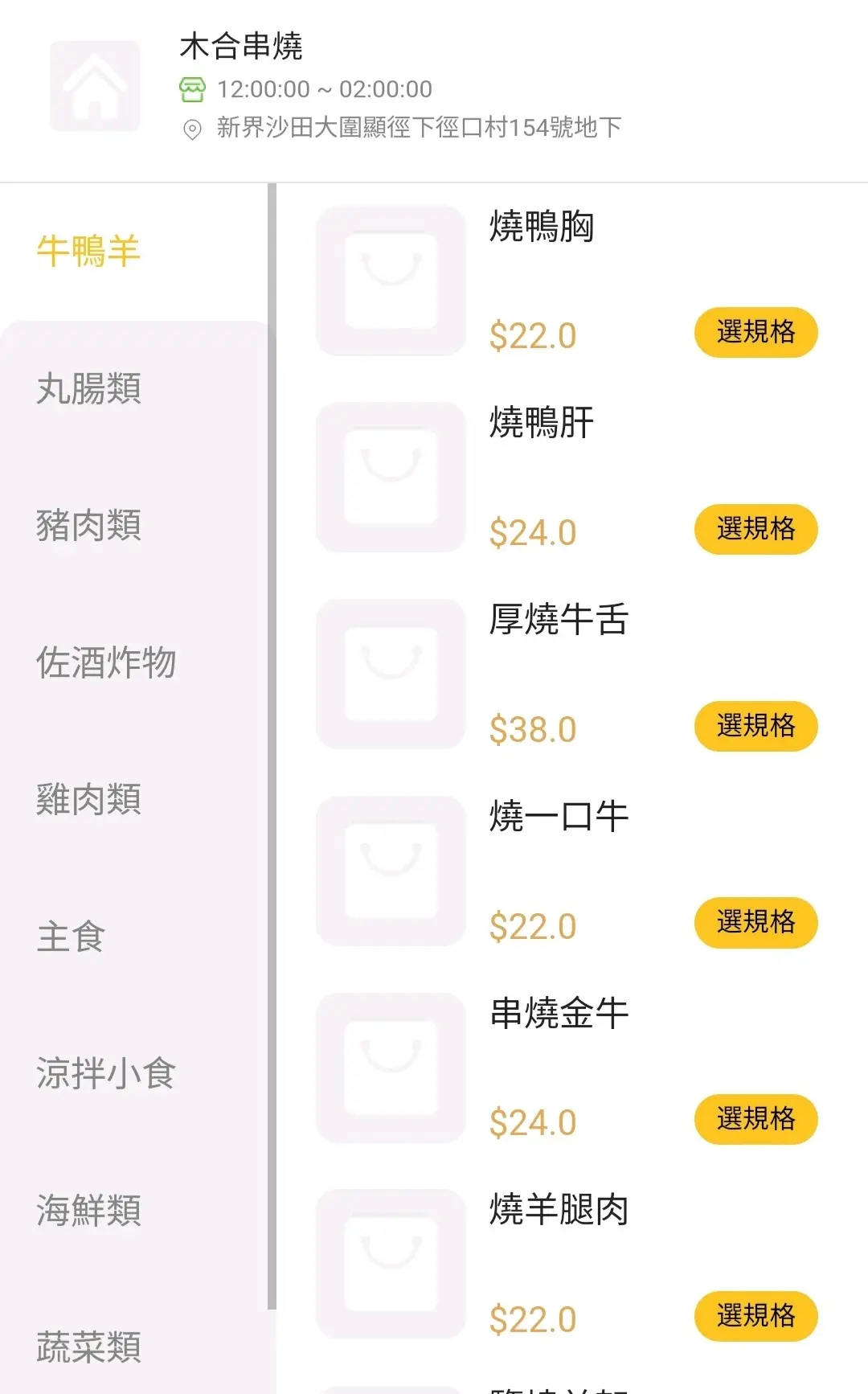
Task: Tap 選規格 for 厚燒牛舌
Action: click(x=755, y=726)
